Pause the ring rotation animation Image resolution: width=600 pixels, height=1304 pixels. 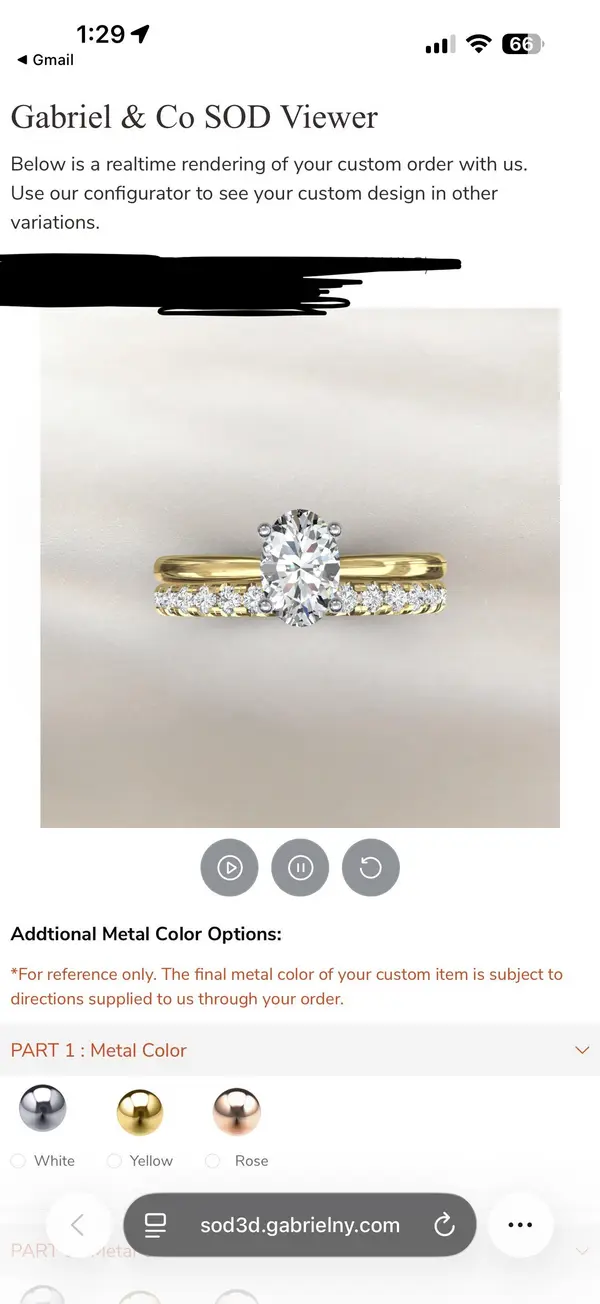coord(300,867)
